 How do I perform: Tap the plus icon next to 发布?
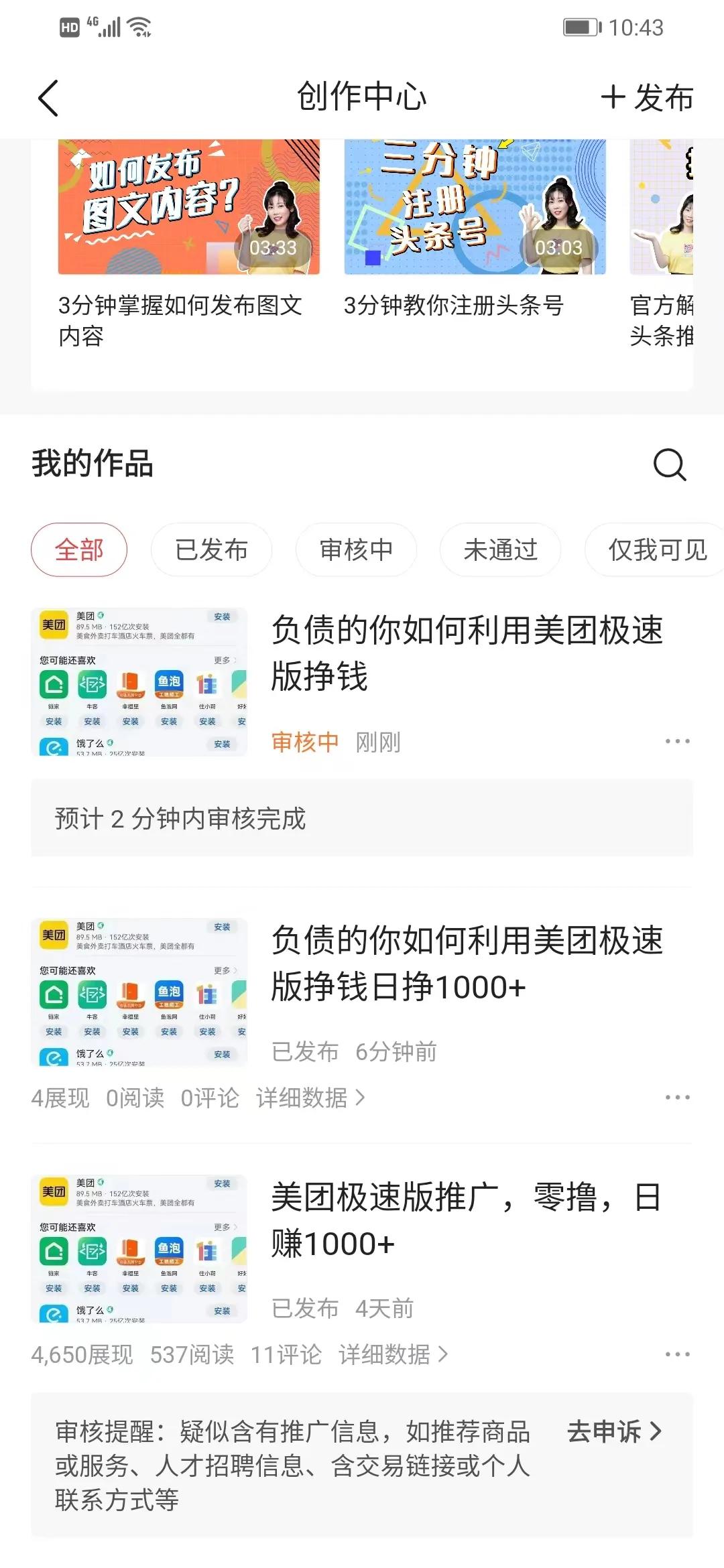tap(612, 97)
